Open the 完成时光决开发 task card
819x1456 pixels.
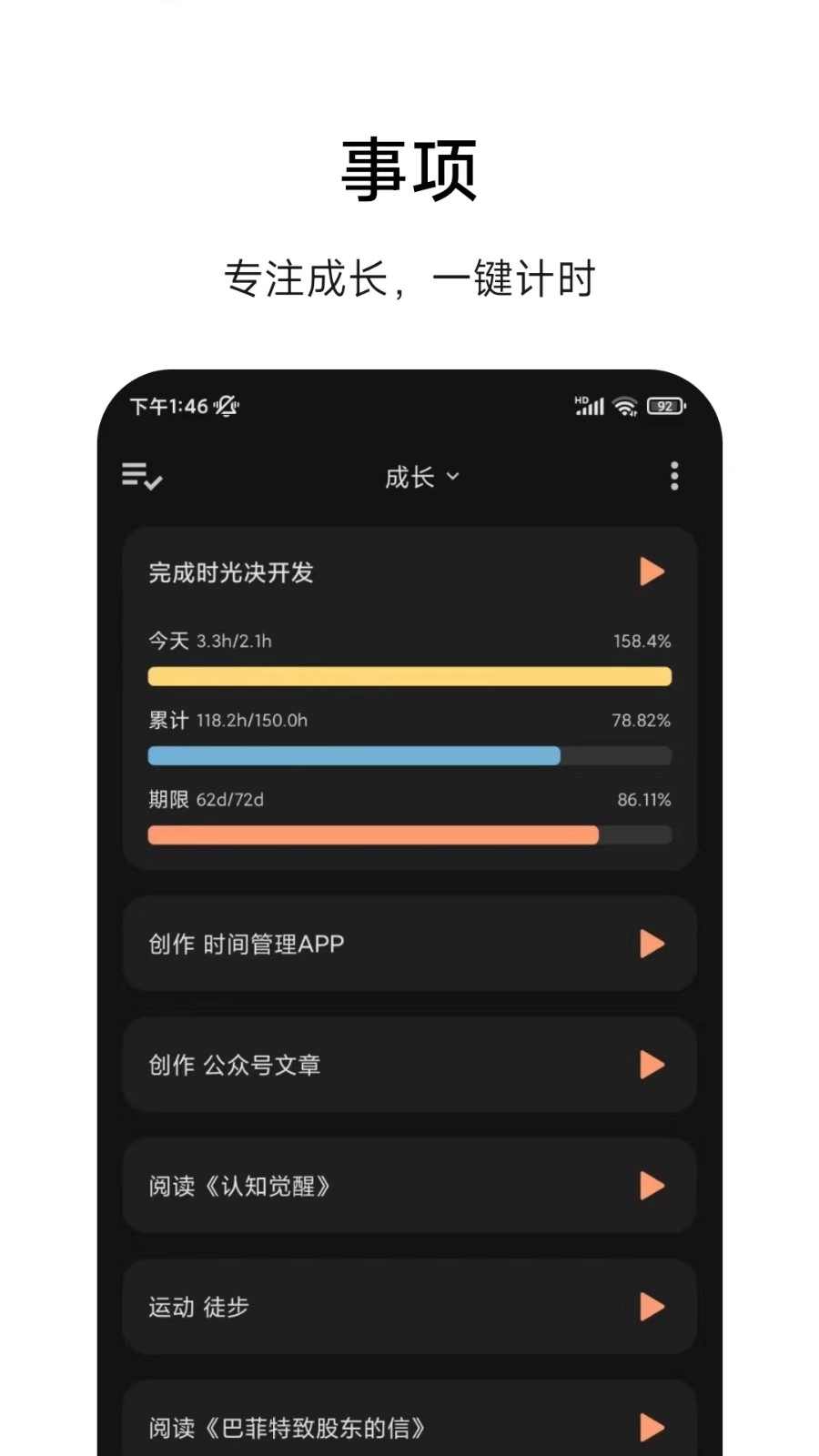coord(364,573)
